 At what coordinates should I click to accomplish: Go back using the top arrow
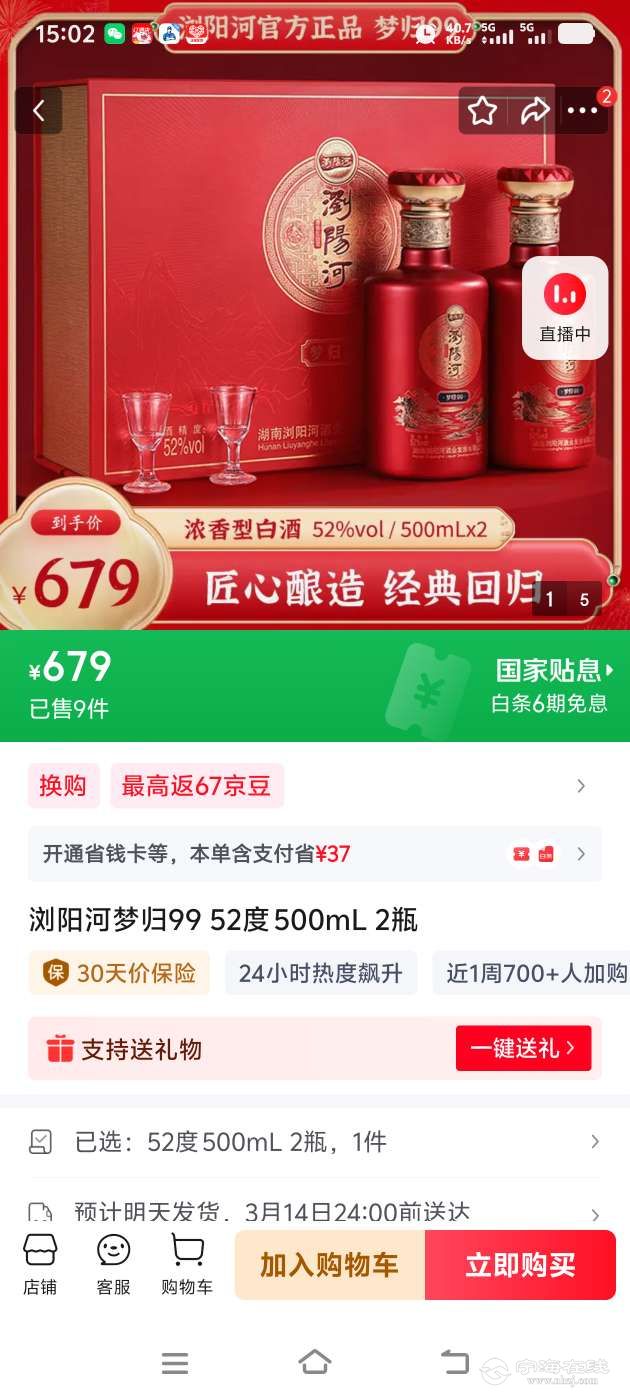tap(39, 111)
